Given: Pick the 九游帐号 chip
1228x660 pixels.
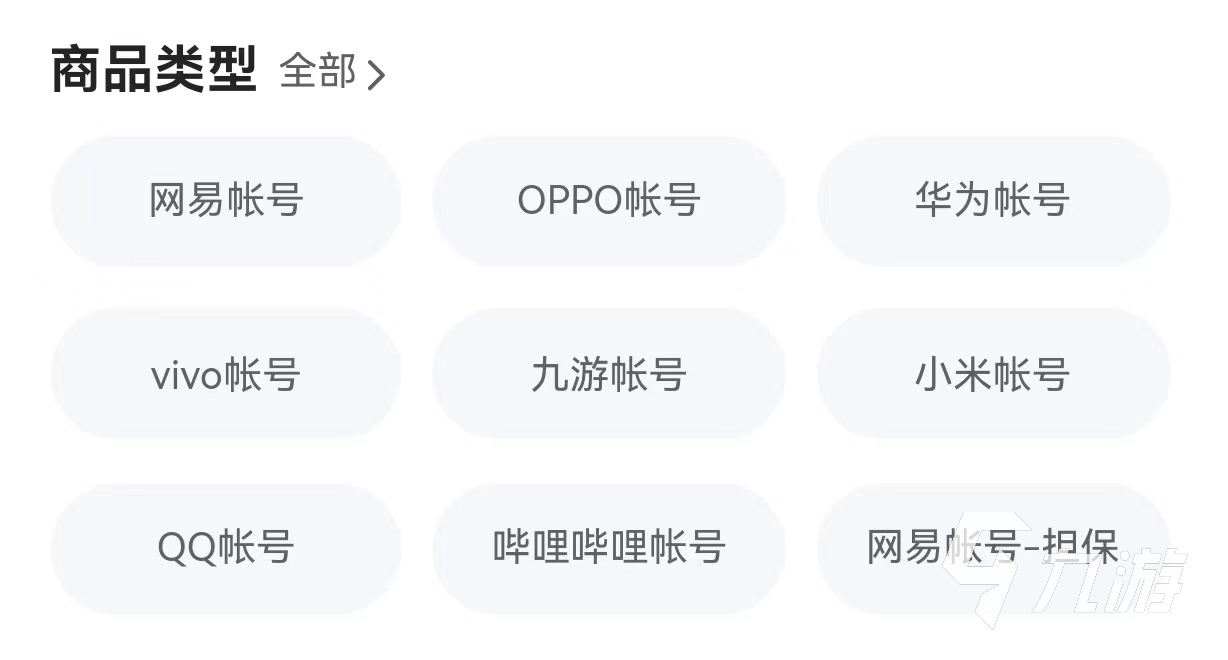Looking at the screenshot, I should (608, 374).
